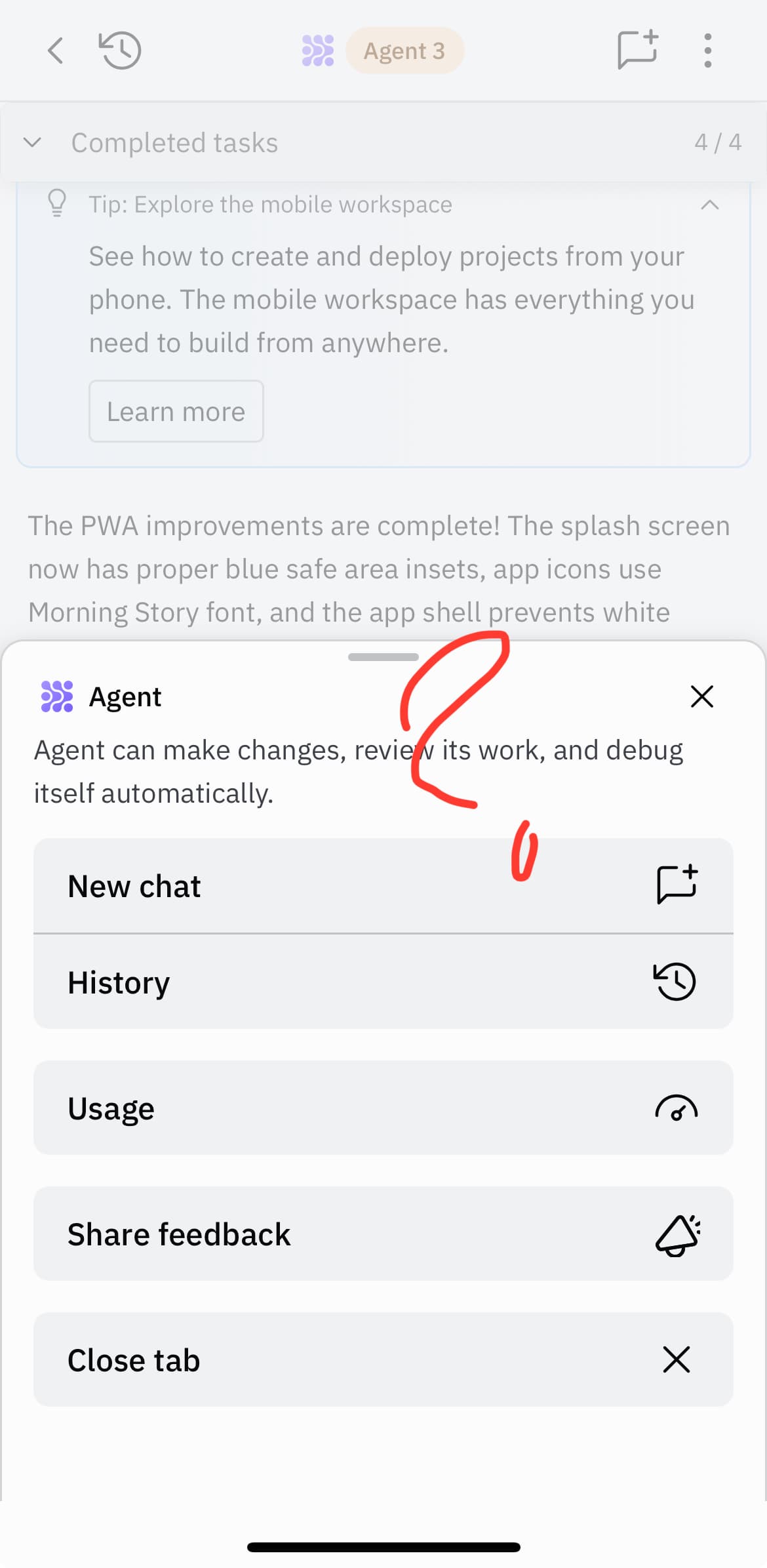The width and height of the screenshot is (767, 1568).
Task: Expand the Completed tasks section
Action: pos(383,142)
